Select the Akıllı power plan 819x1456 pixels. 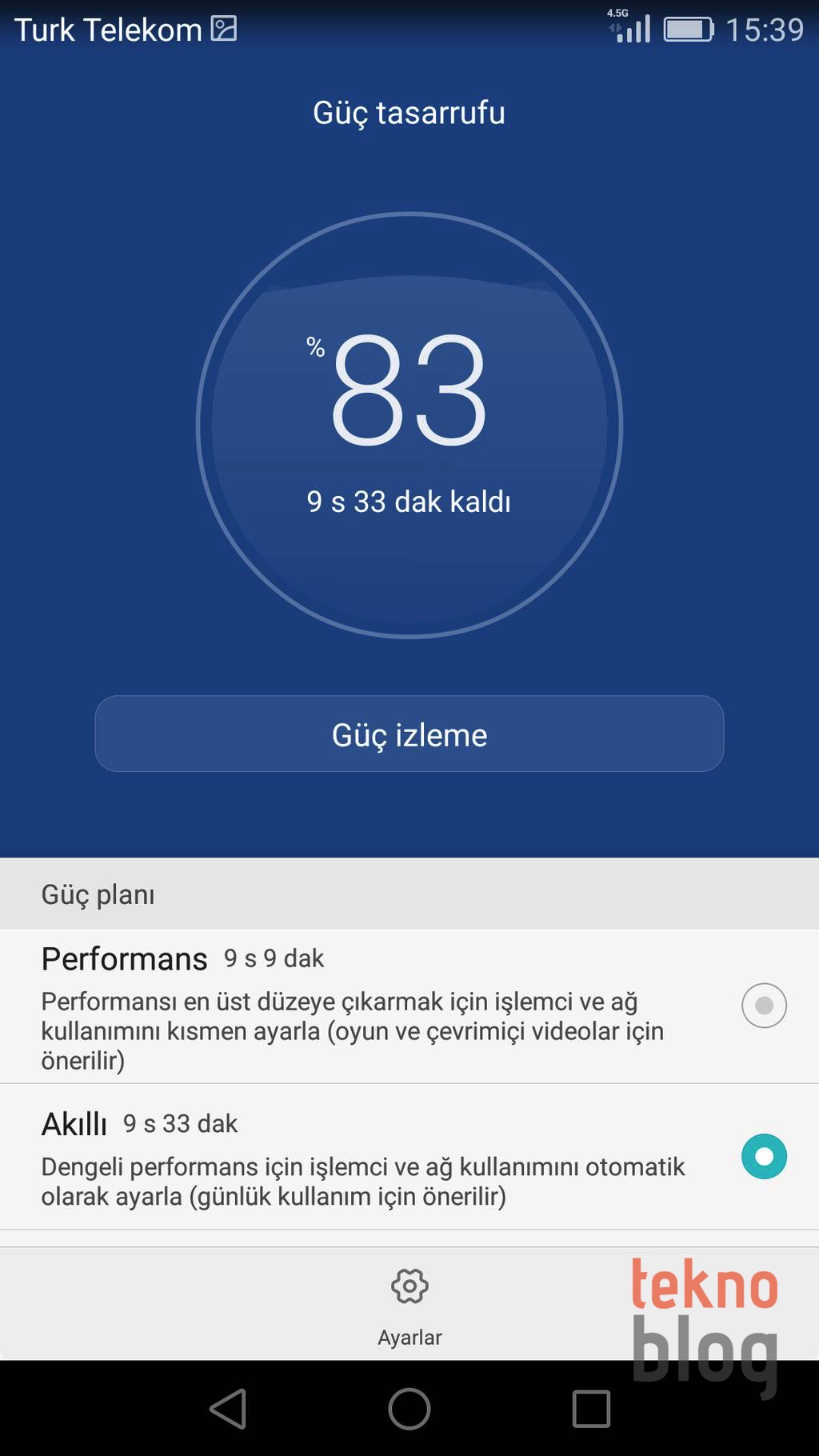pos(763,1156)
